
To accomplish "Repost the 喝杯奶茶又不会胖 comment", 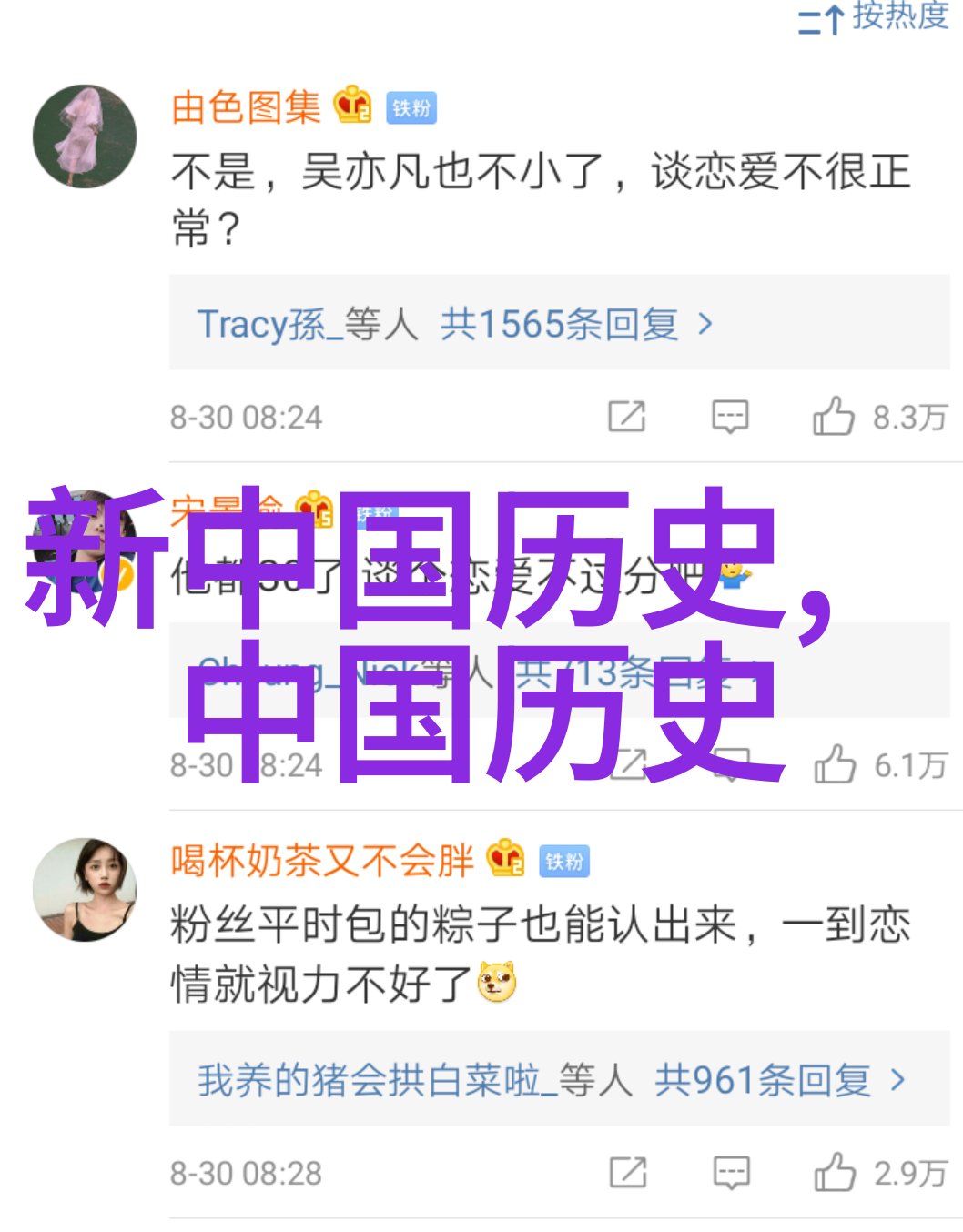I will tap(628, 1173).
